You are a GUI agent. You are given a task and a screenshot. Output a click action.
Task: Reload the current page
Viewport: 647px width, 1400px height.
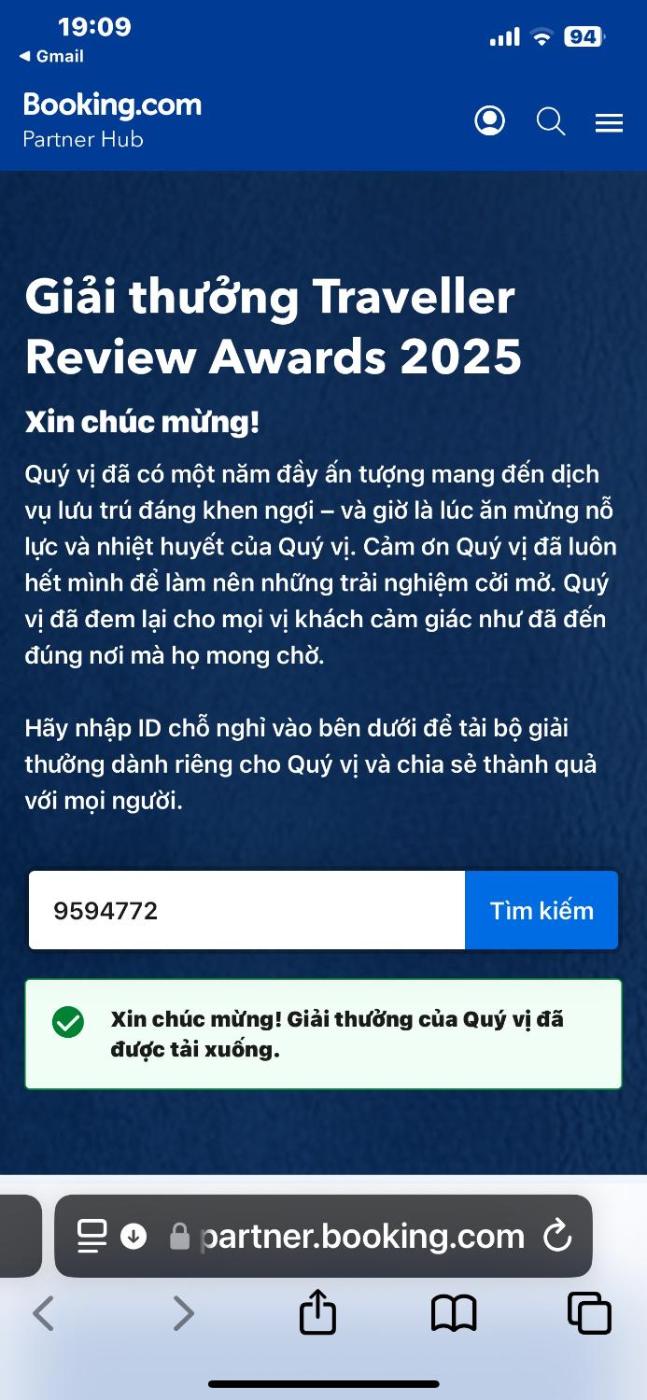pos(557,1236)
